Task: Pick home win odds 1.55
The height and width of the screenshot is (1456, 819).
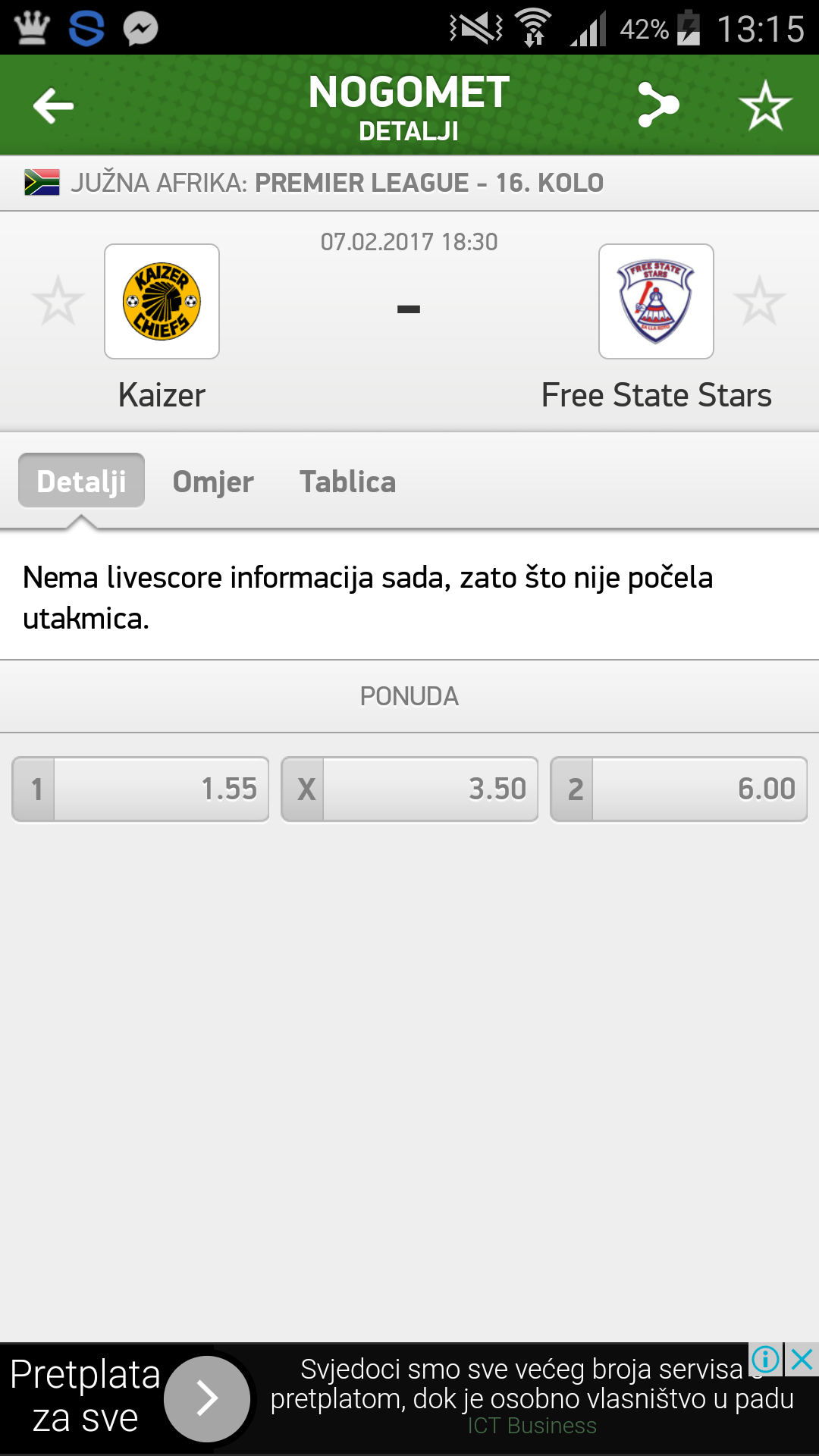Action: pos(140,789)
